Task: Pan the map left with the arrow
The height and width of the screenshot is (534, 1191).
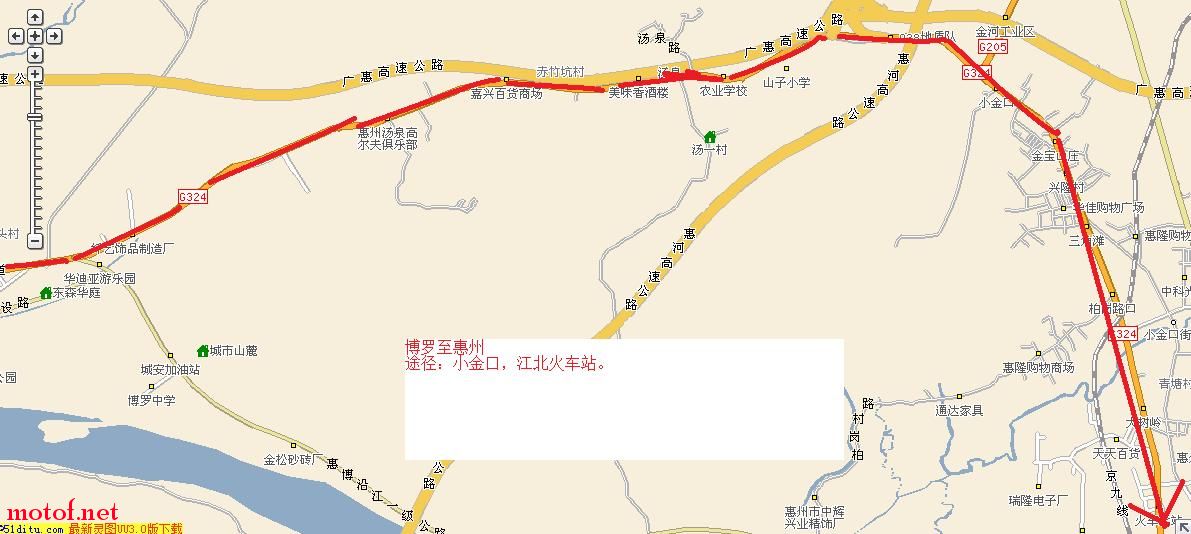Action: (x=16, y=36)
